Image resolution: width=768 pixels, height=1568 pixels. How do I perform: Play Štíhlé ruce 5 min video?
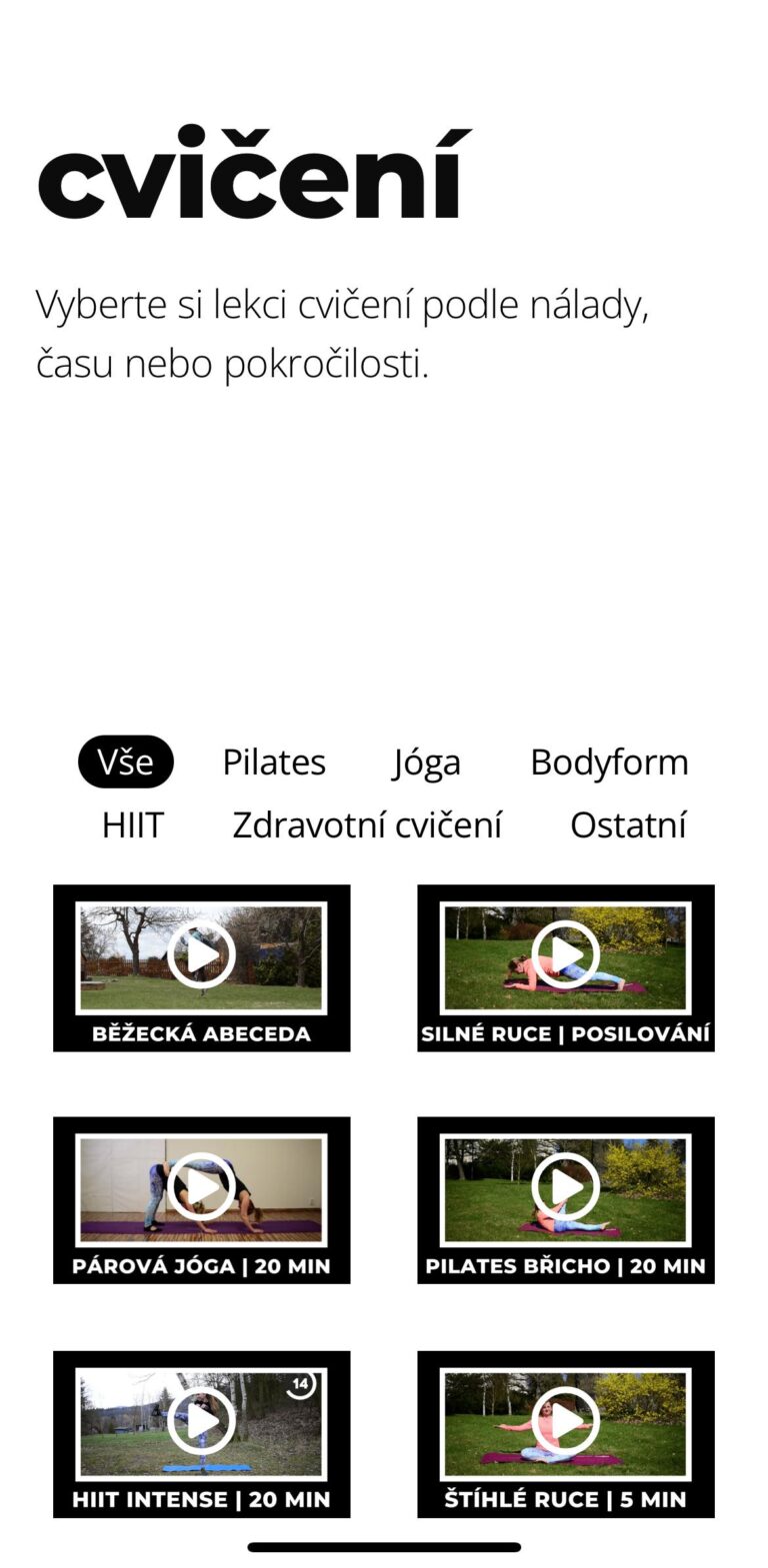point(566,1422)
